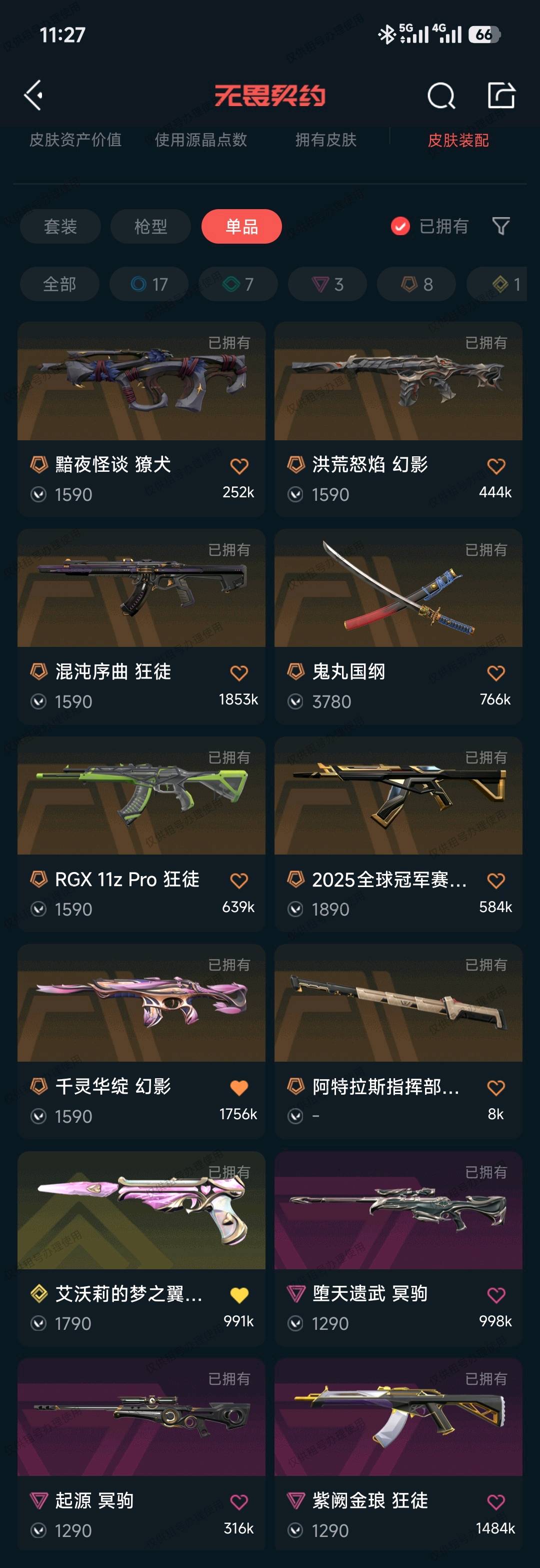Screen dimensions: 540x1568
Task: Like the 洪荒怒焰 幻影 skin
Action: pyautogui.click(x=495, y=466)
